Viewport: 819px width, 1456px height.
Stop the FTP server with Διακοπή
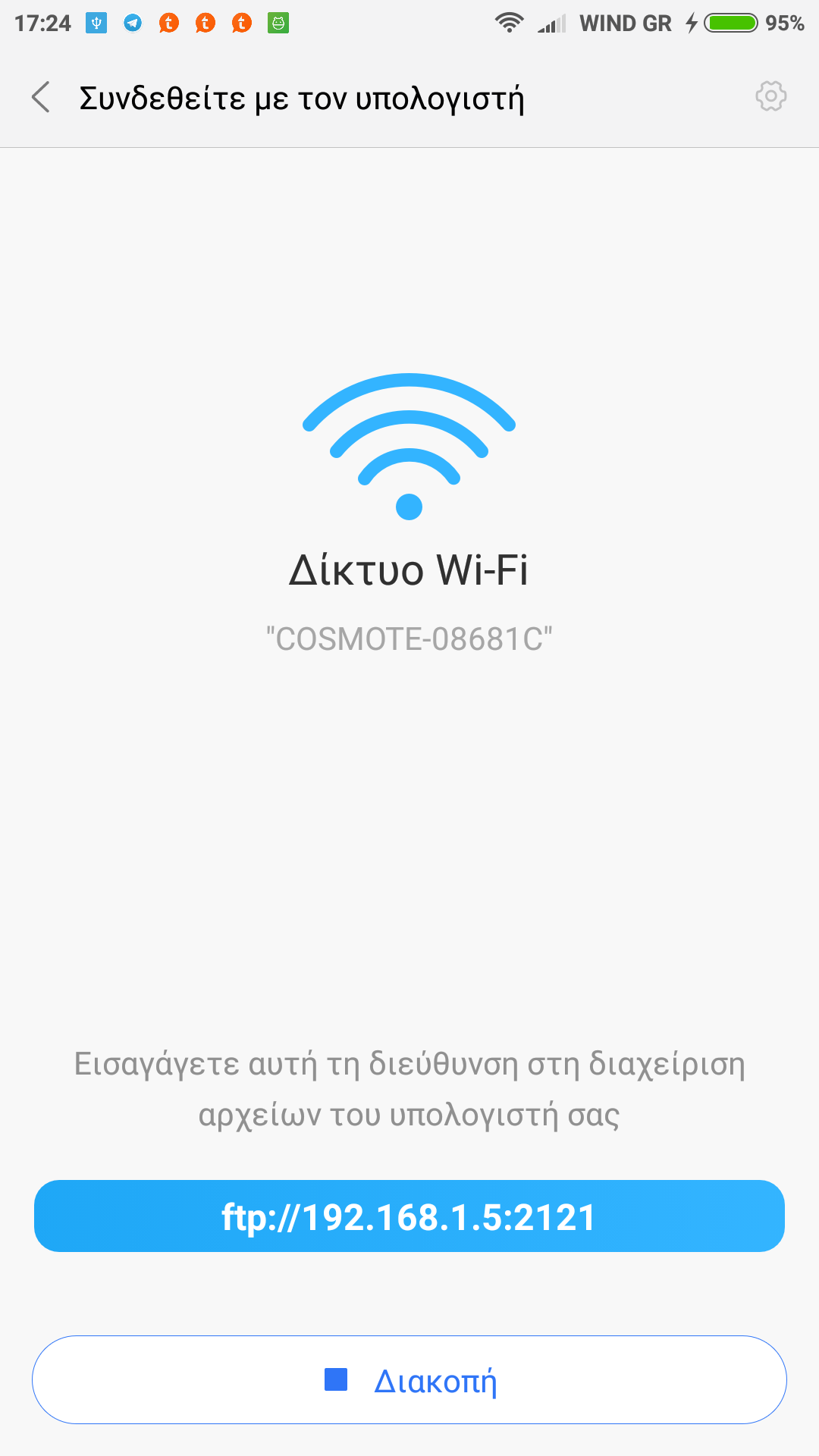pyautogui.click(x=409, y=1380)
